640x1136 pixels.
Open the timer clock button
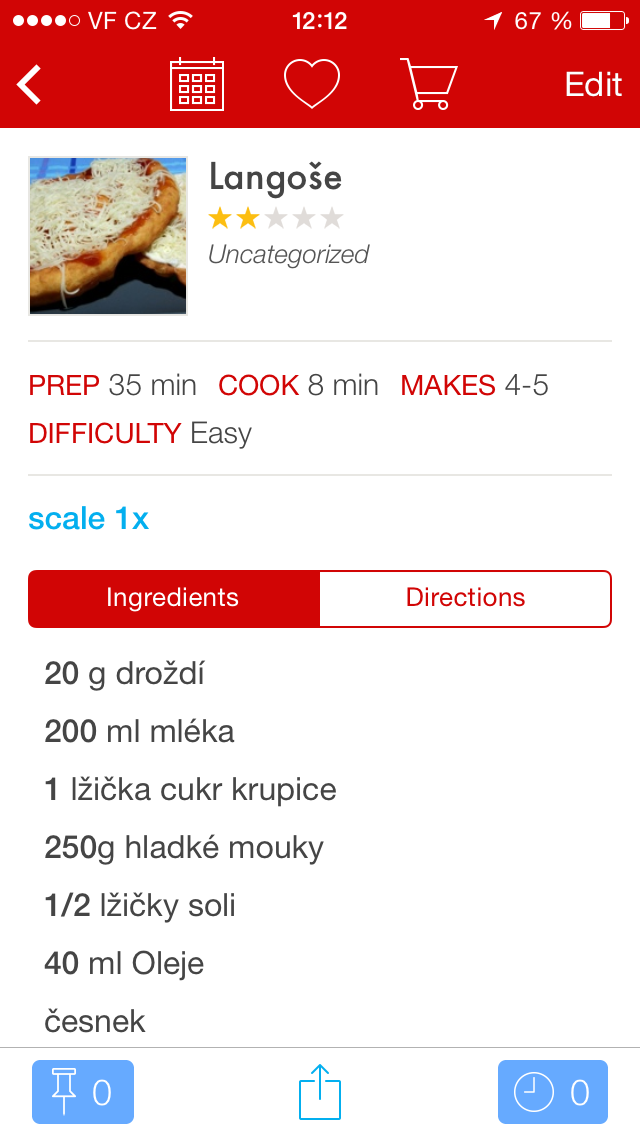pos(552,1092)
